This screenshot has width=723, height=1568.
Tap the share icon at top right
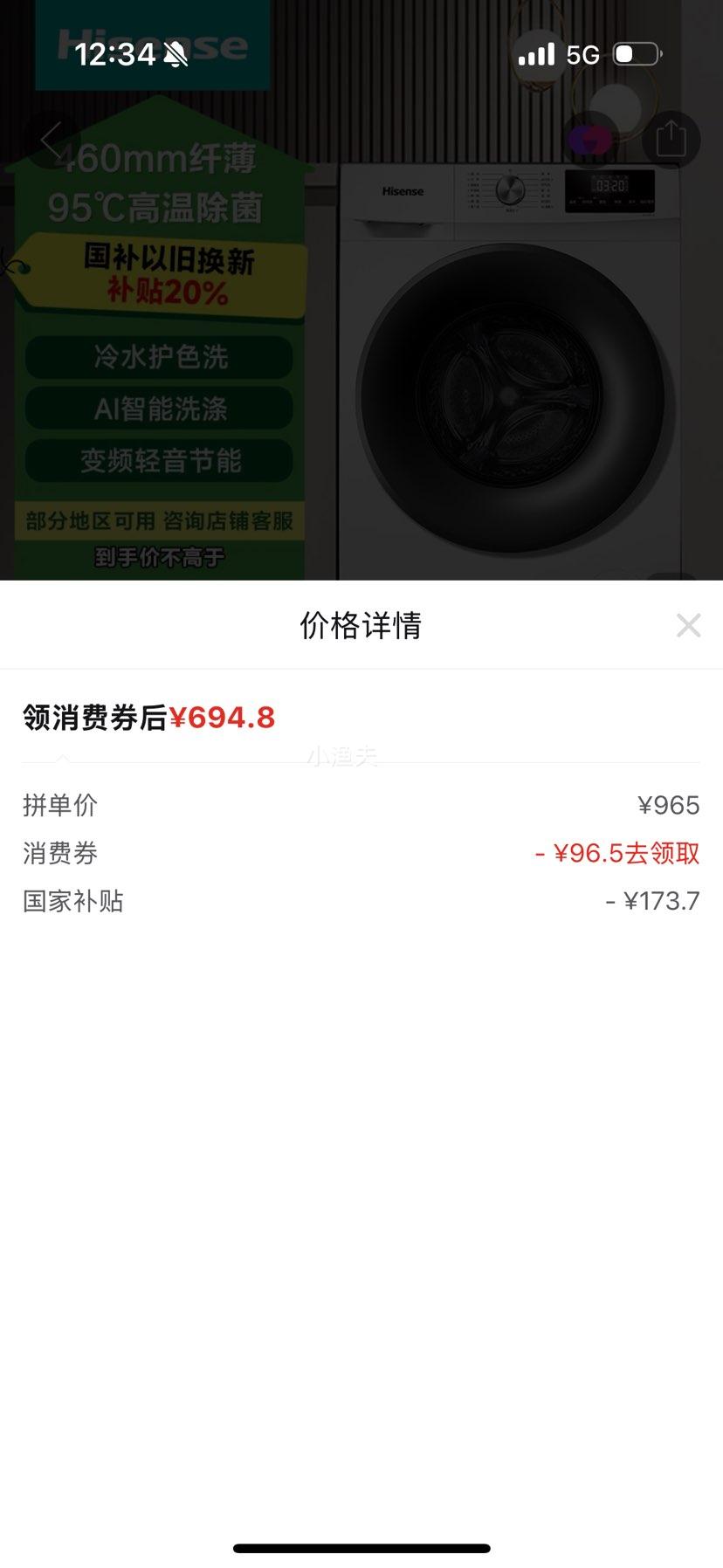671,138
